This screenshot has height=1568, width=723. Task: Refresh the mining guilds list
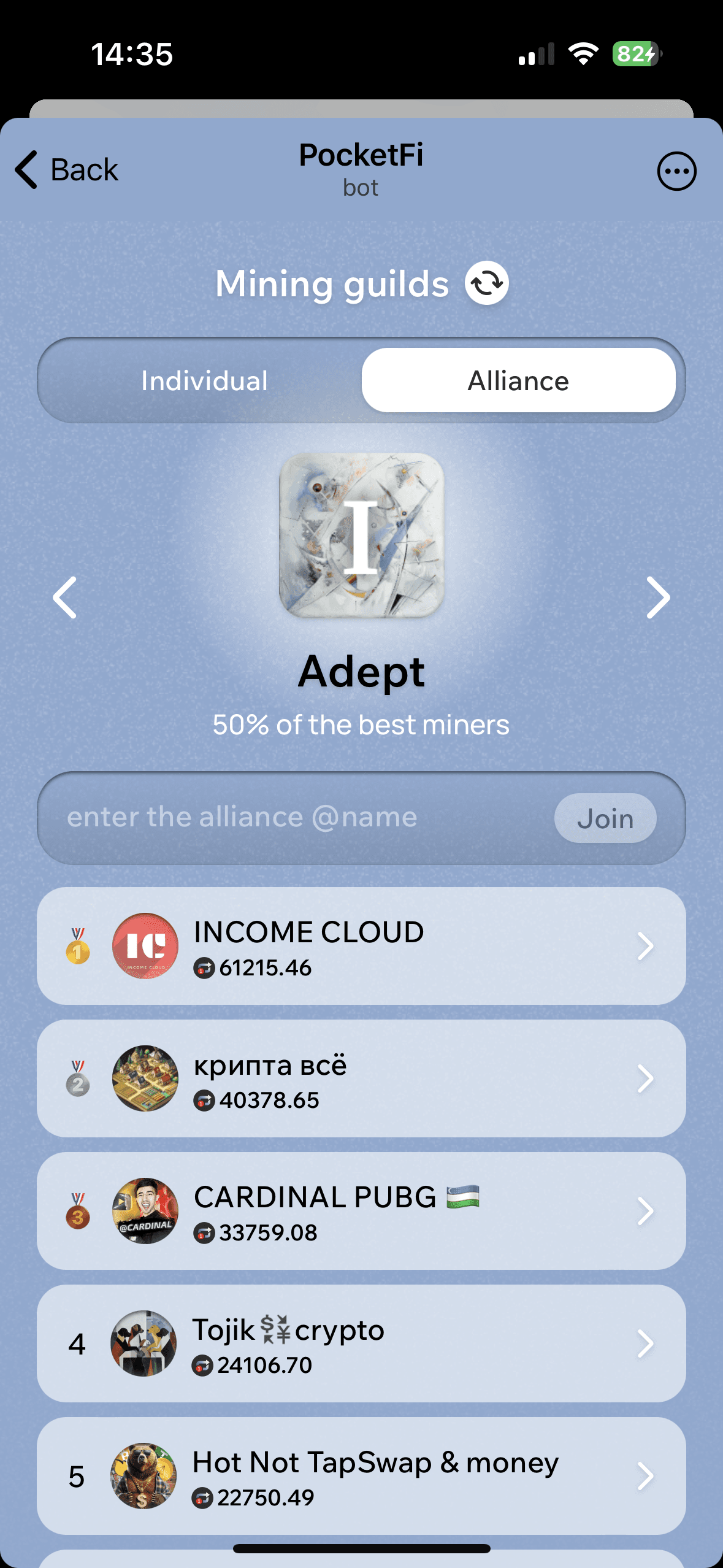pyautogui.click(x=486, y=283)
